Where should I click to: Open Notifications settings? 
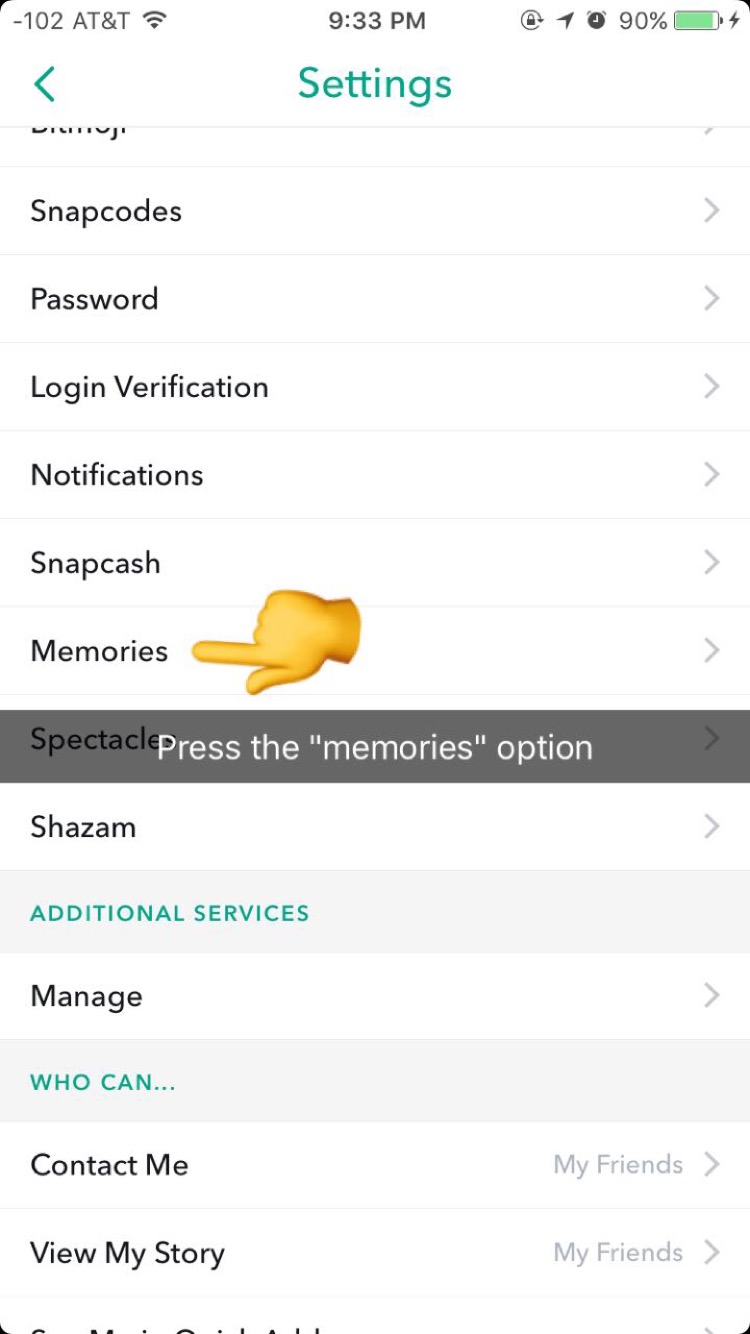(375, 475)
